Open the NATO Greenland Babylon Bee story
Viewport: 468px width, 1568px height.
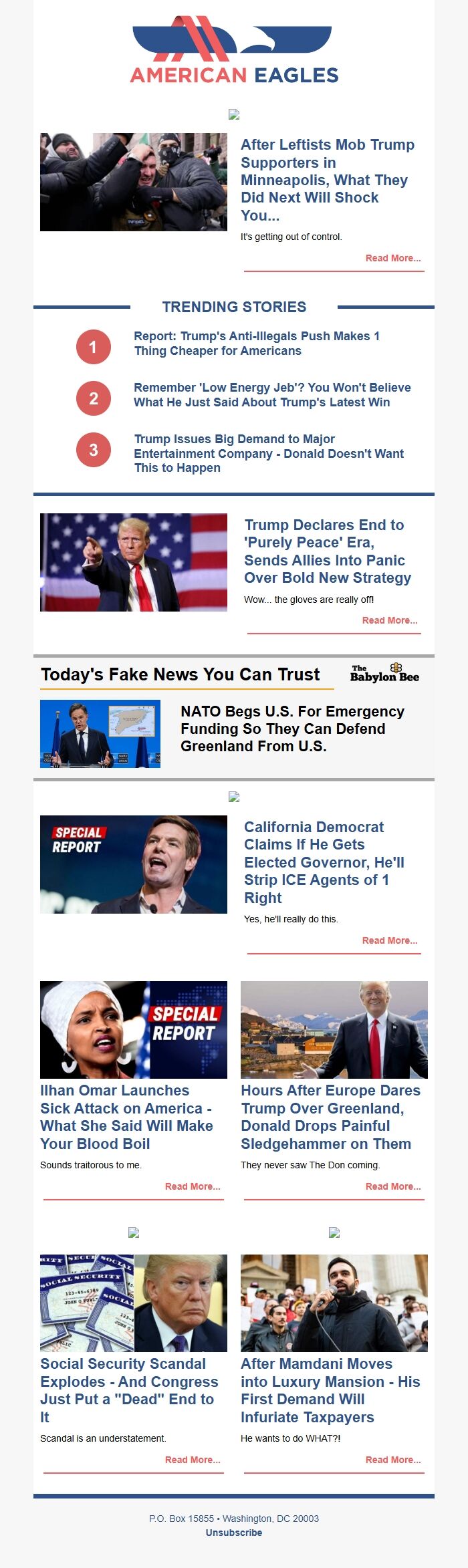292,729
